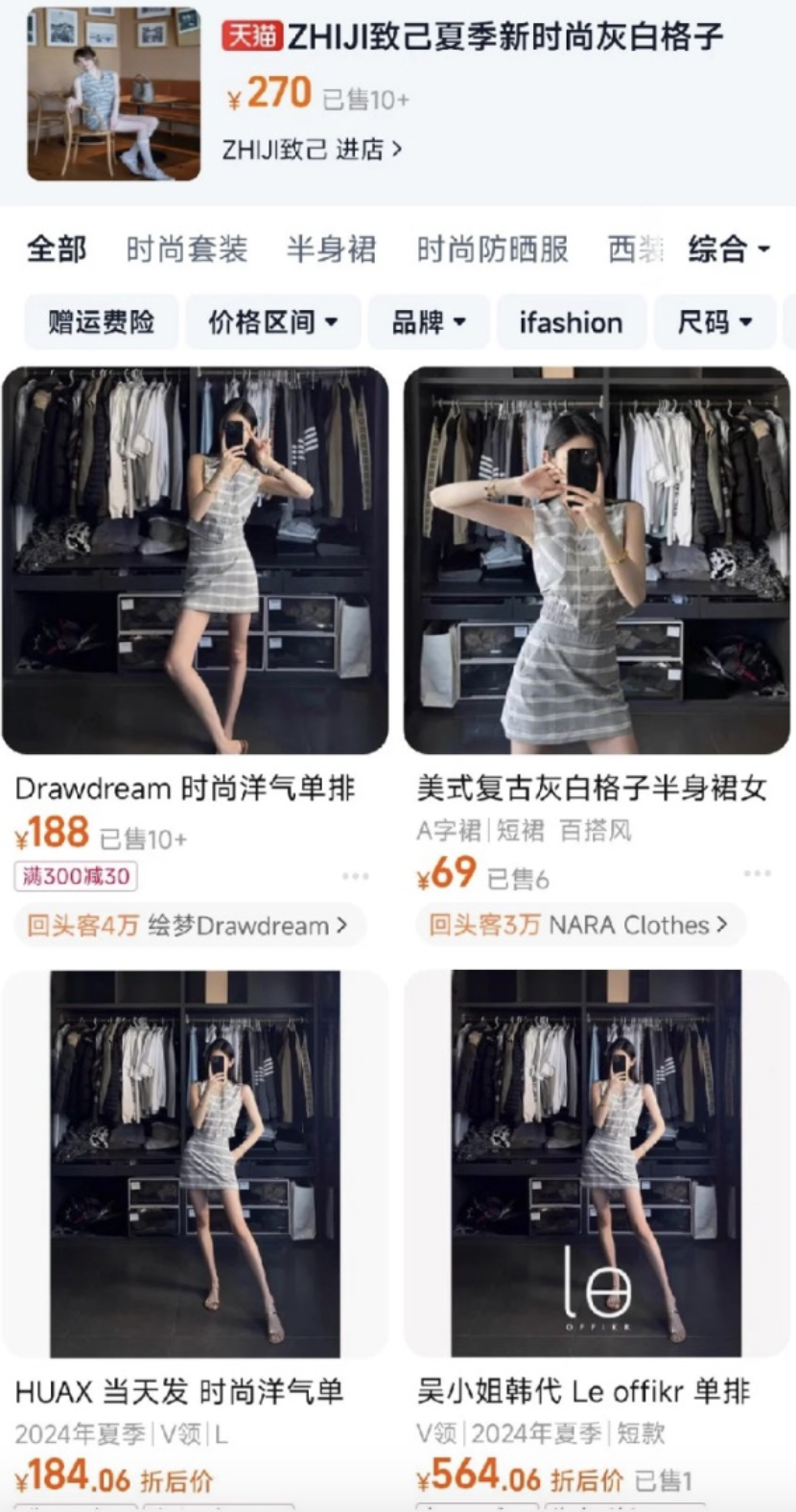Screen dimensions: 796x1512
Task: Open more options for the Drawdream item
Action: click(355, 876)
